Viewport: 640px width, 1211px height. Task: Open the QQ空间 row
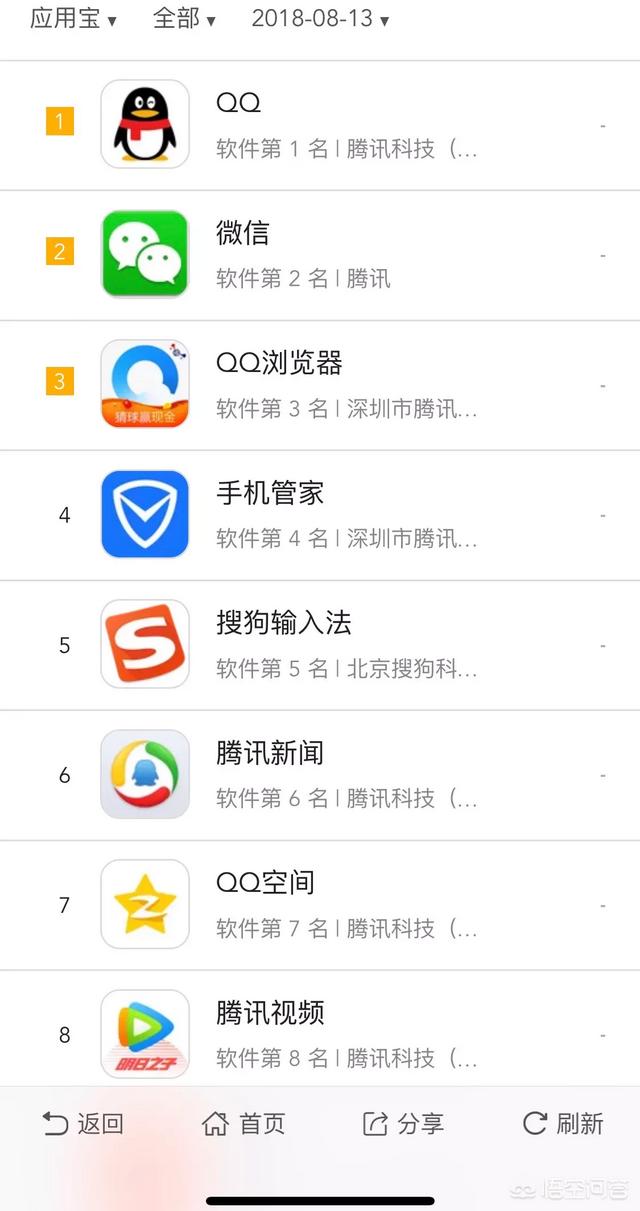320,905
